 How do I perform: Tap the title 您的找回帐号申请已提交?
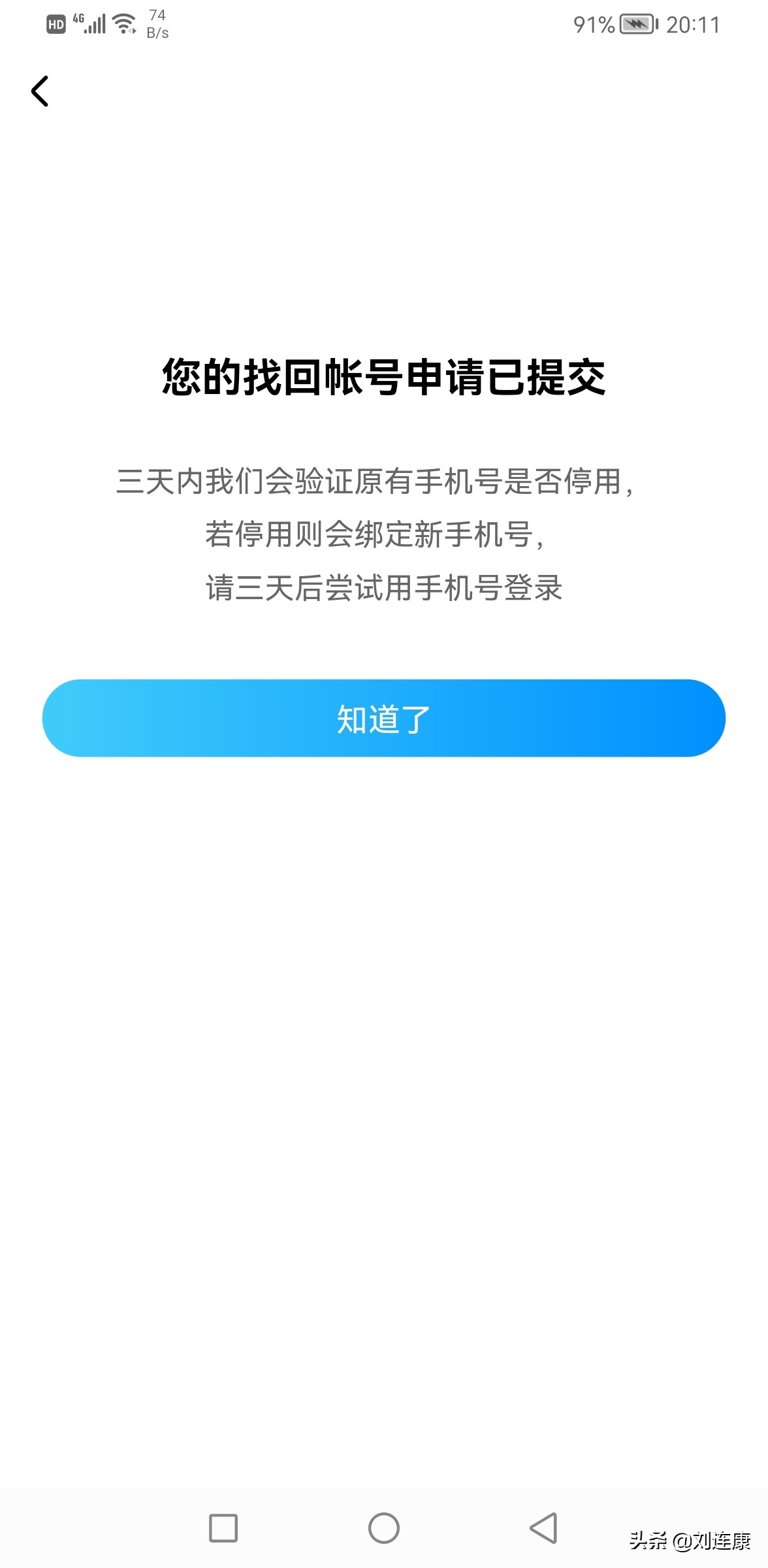(x=384, y=374)
